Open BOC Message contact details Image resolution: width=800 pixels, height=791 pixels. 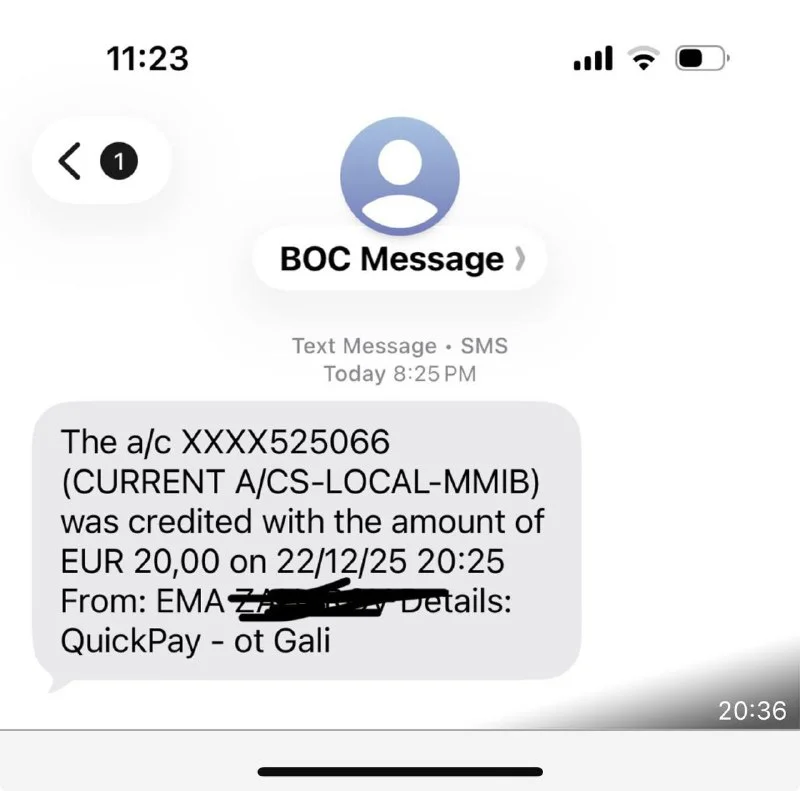[x=400, y=259]
